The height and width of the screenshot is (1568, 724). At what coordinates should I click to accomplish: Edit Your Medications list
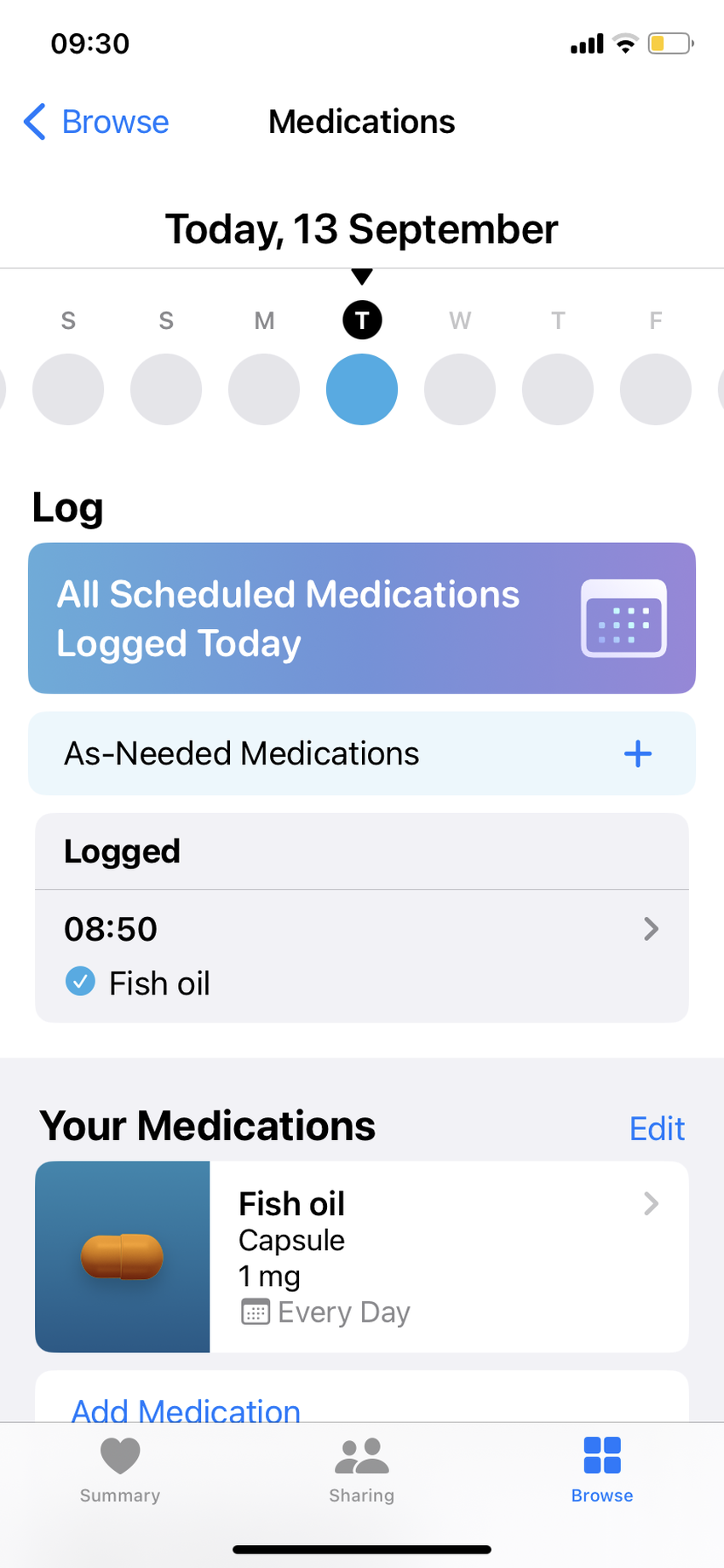(657, 1128)
